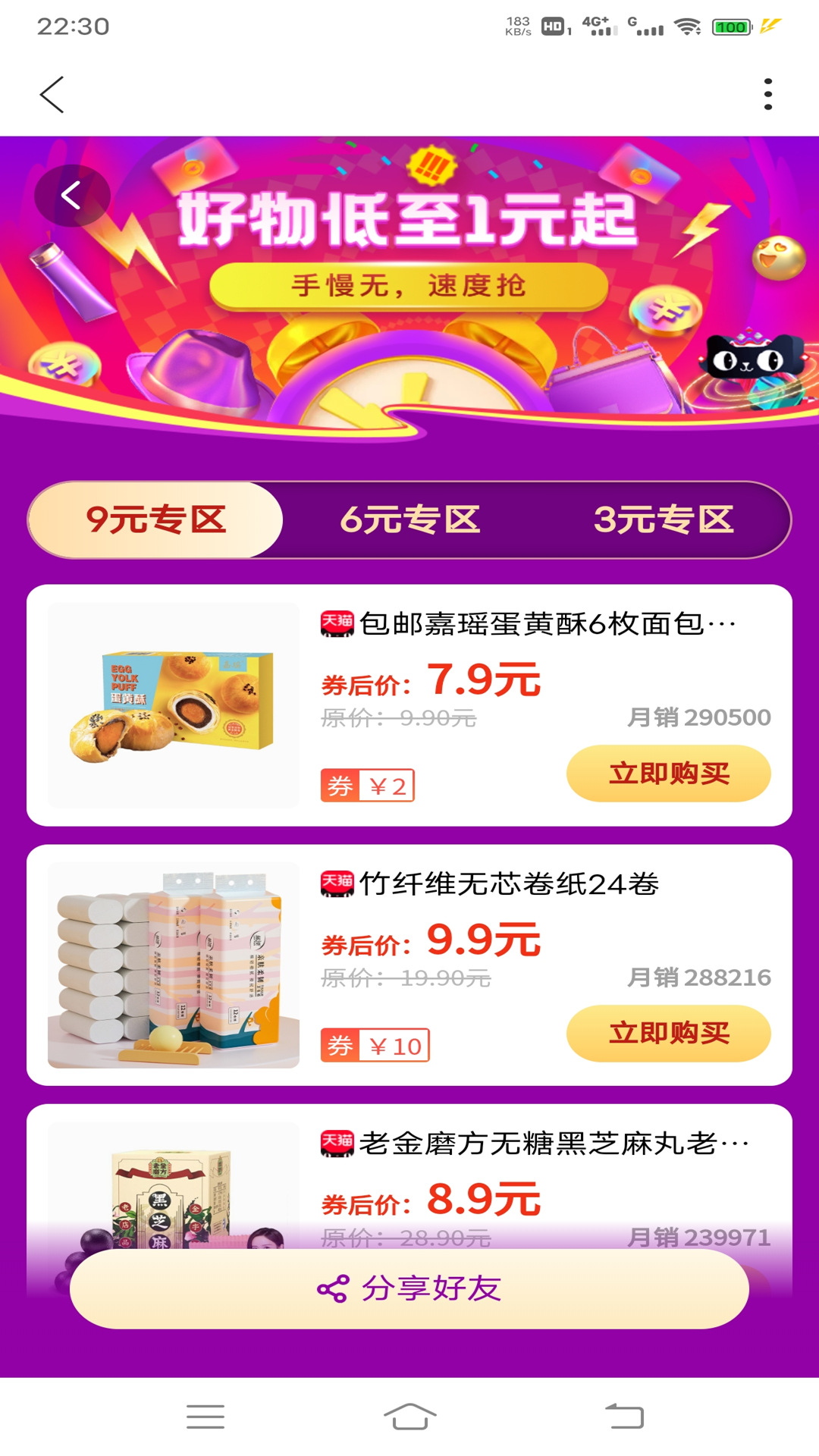819x1456 pixels.
Task: Tap the back arrow at top left
Action: pyautogui.click(x=51, y=96)
